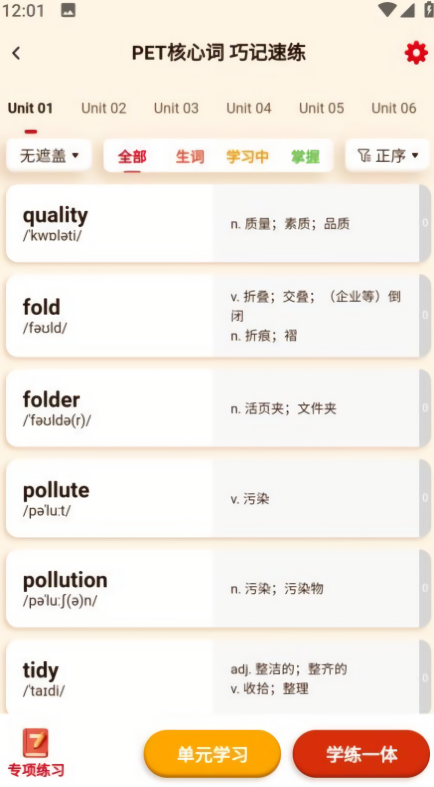
Task: Expand the 无遮盖 cover dropdown
Action: click(49, 156)
